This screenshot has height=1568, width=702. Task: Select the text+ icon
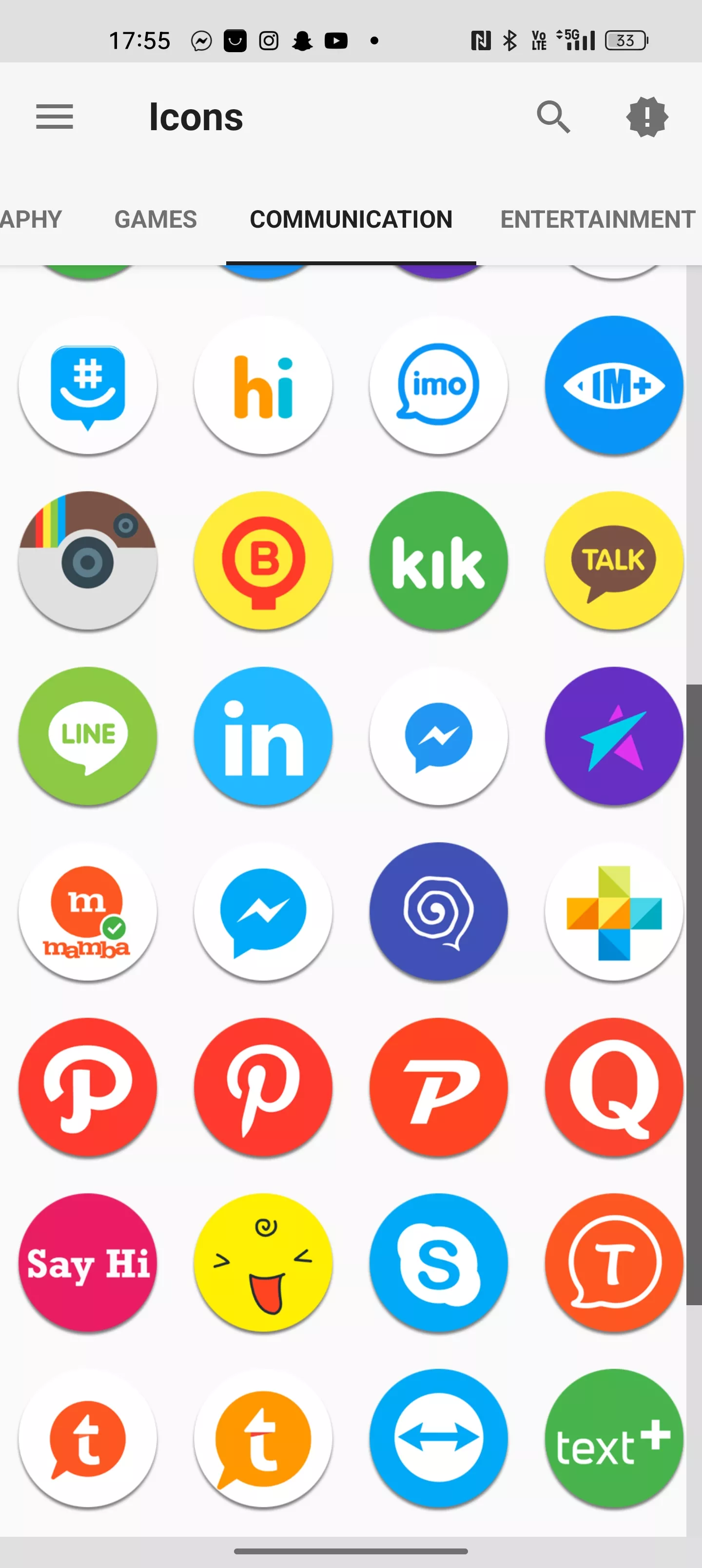614,1438
